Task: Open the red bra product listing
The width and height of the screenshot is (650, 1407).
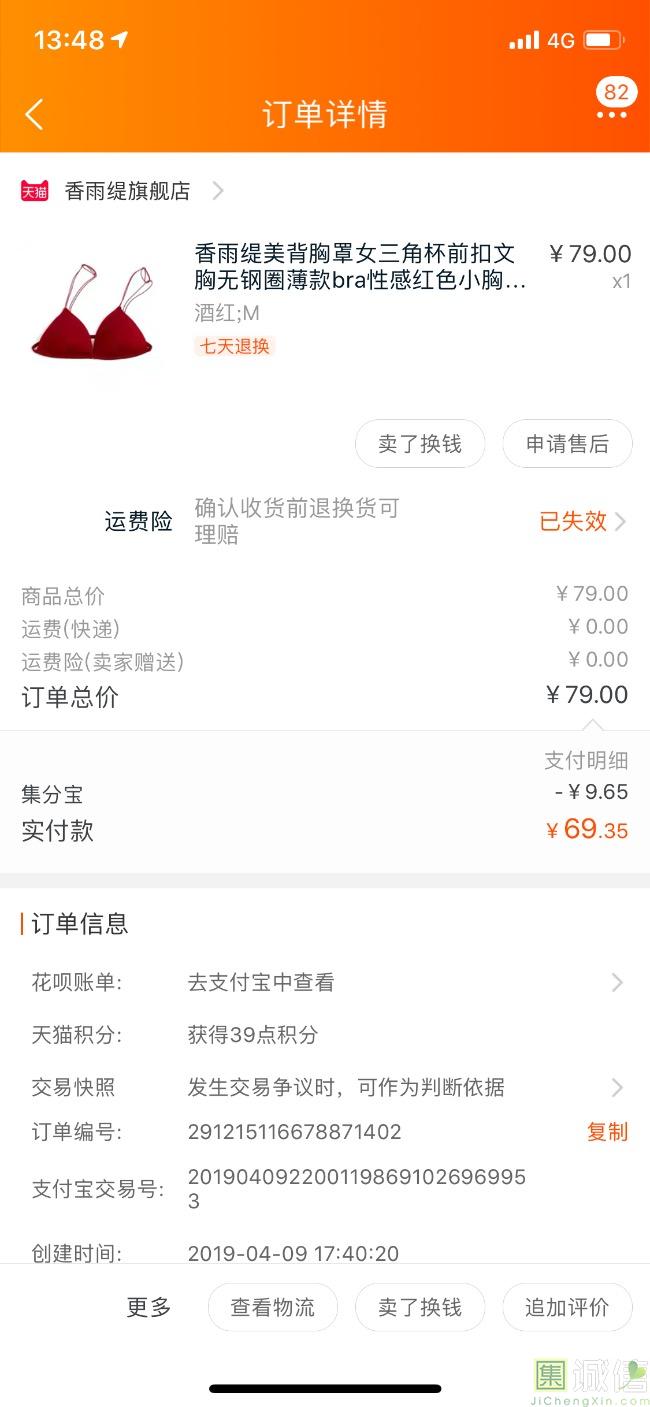Action: click(359, 267)
